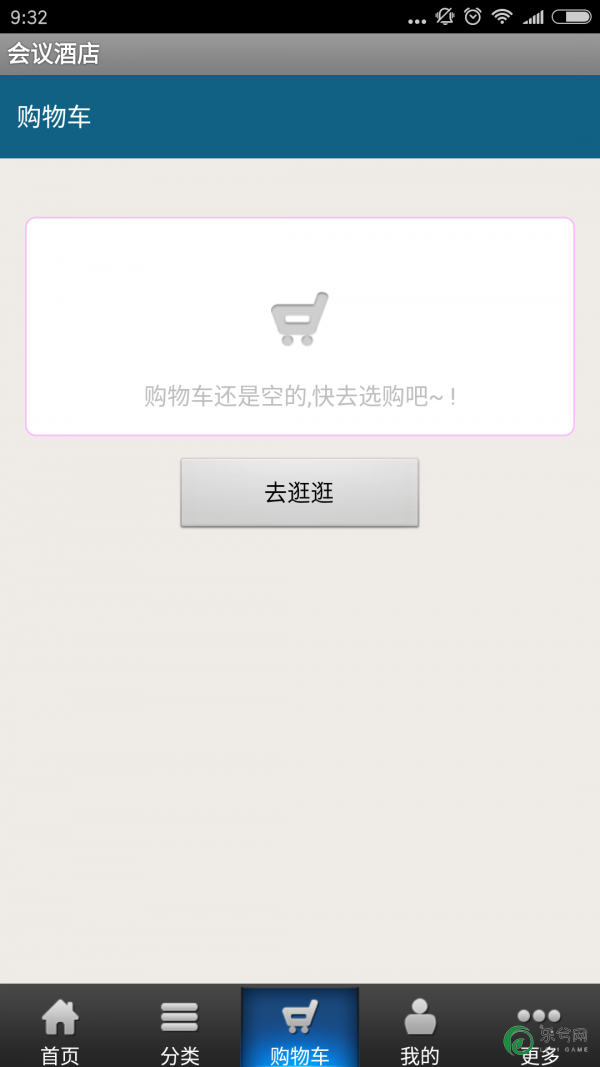Tap the 去逛逛 button
The image size is (600, 1067).
click(299, 492)
